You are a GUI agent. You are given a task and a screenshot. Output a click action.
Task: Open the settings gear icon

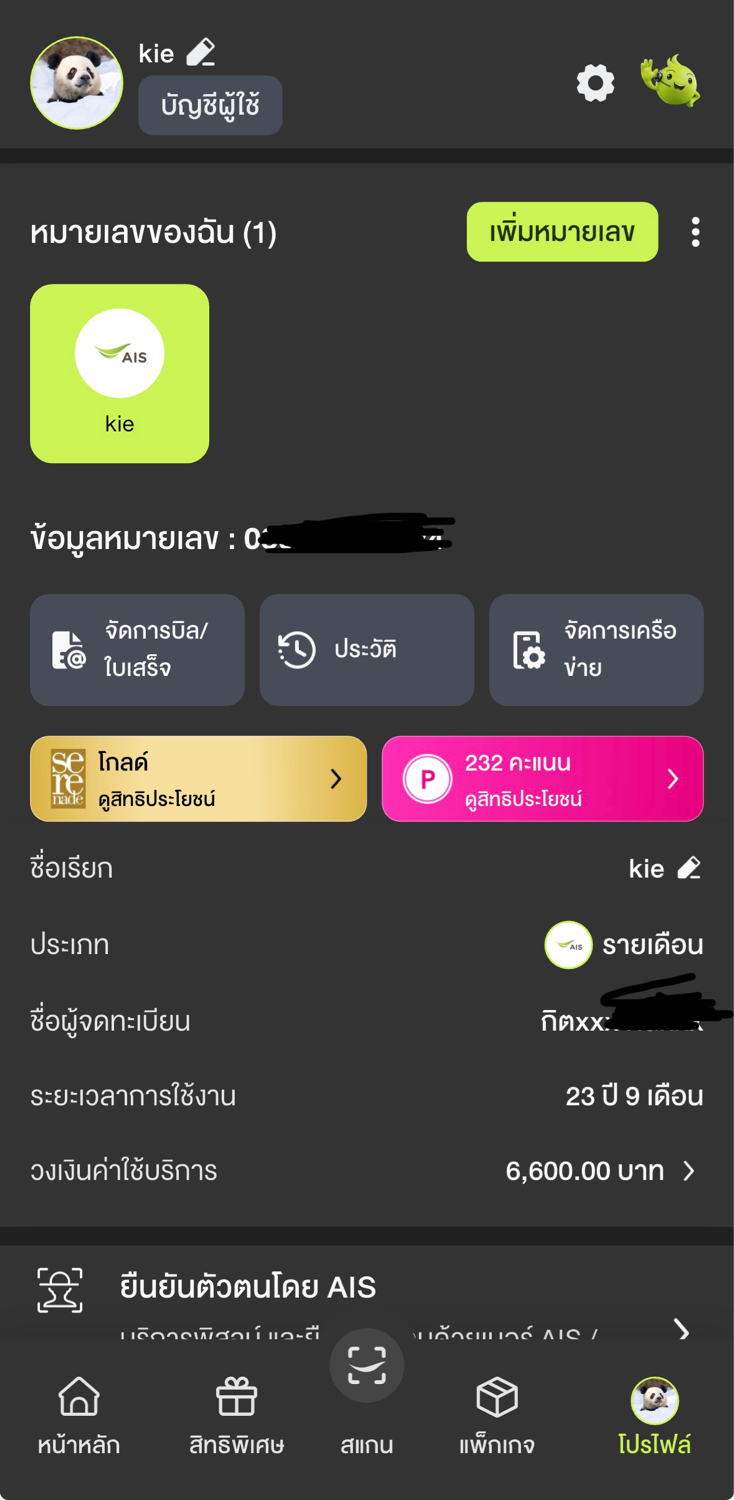595,83
